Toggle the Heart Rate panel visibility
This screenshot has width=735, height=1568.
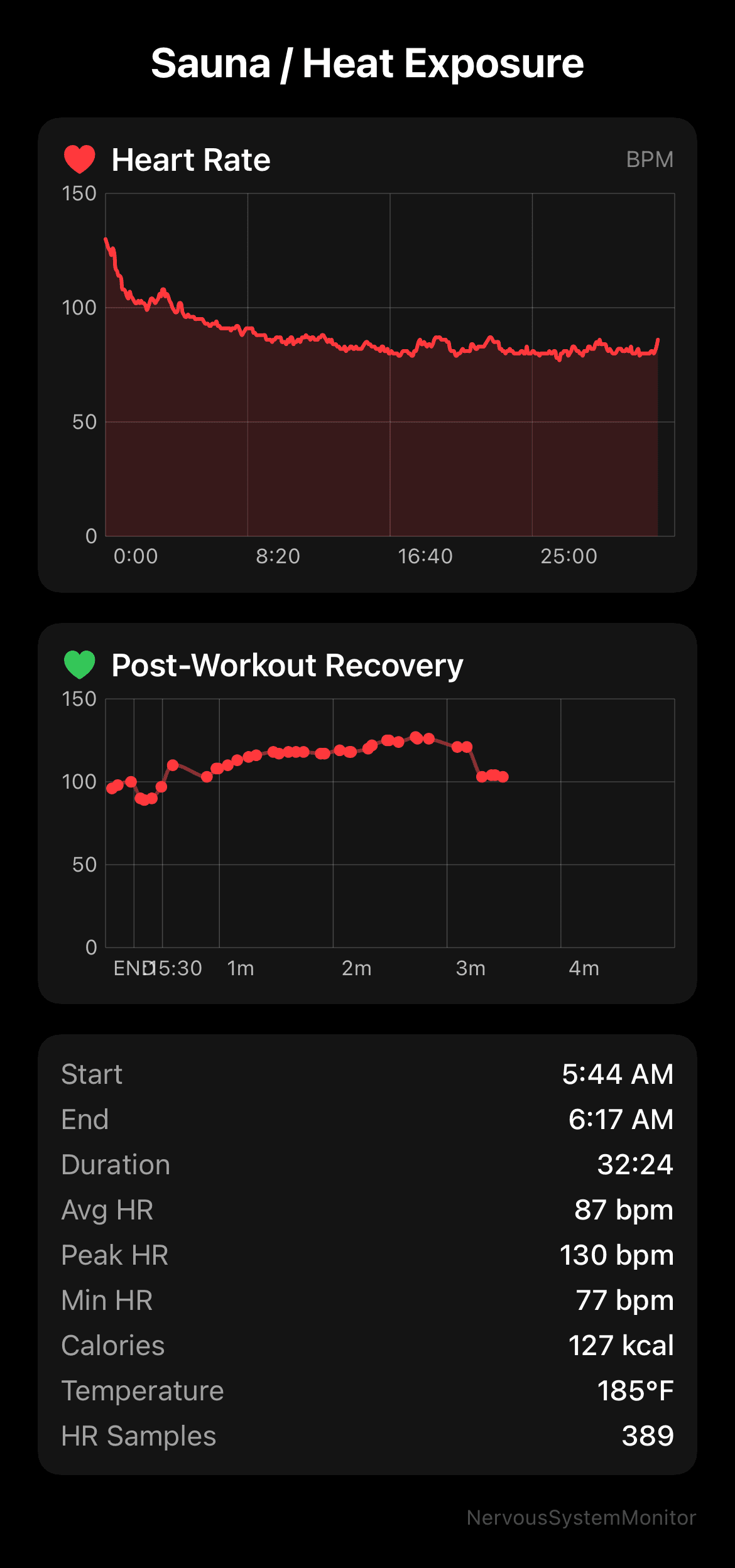click(367, 355)
